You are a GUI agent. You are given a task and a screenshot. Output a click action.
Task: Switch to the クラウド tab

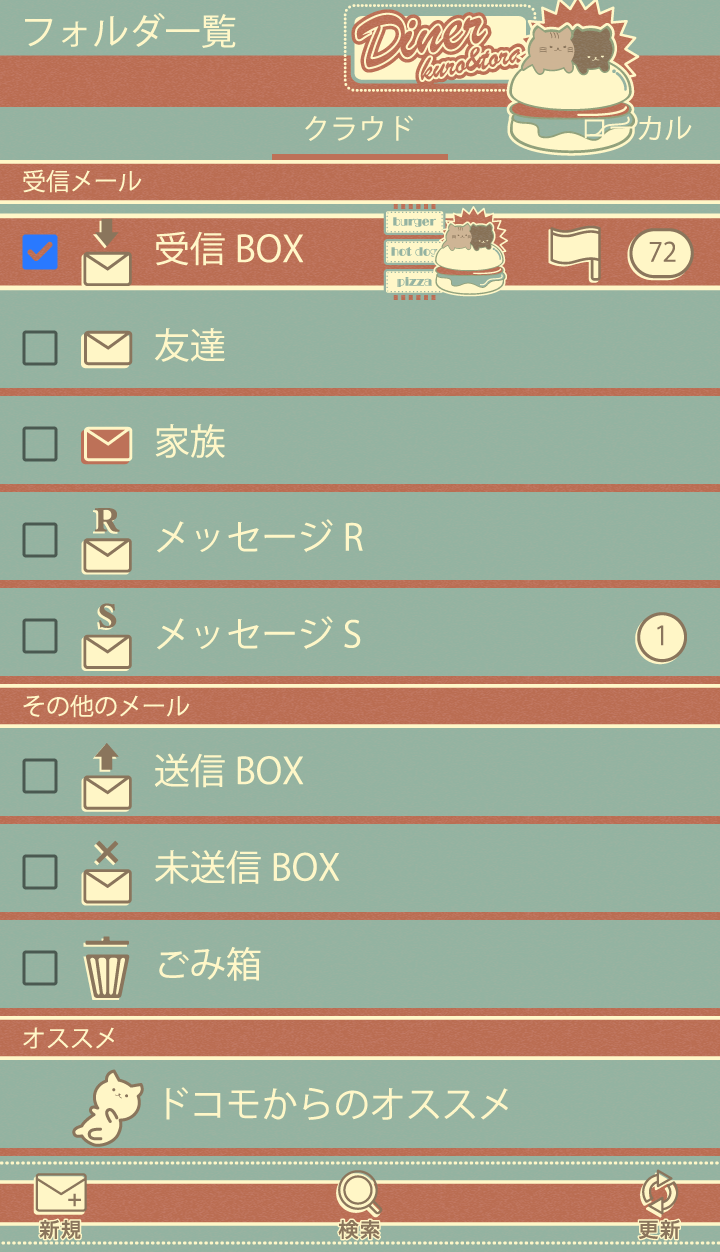point(359,130)
